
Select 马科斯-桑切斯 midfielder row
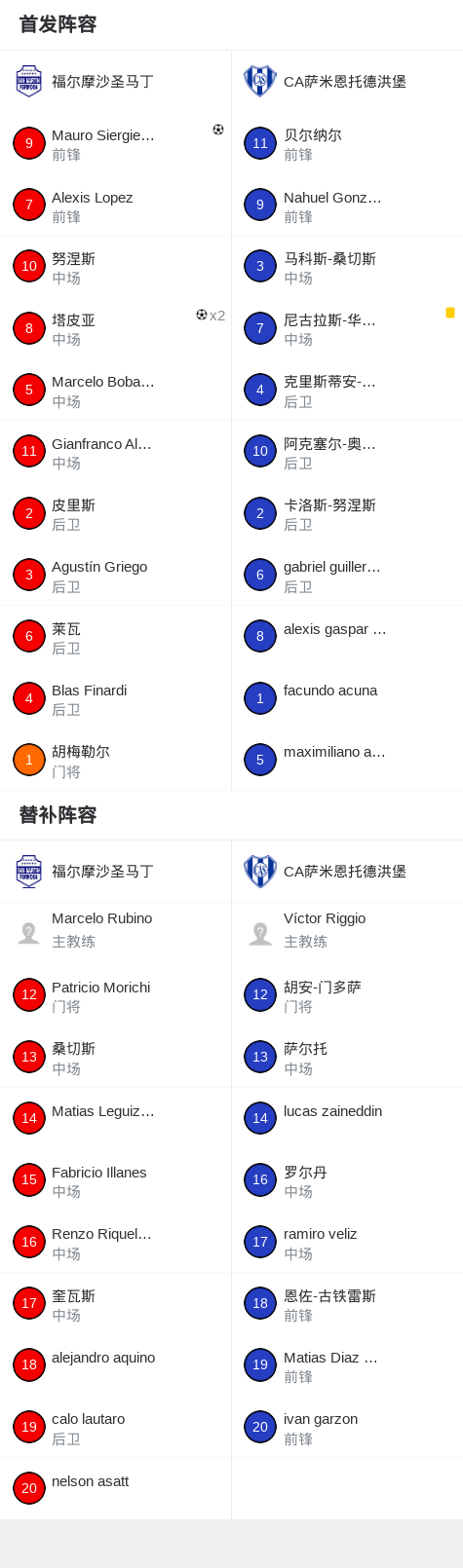tap(347, 267)
